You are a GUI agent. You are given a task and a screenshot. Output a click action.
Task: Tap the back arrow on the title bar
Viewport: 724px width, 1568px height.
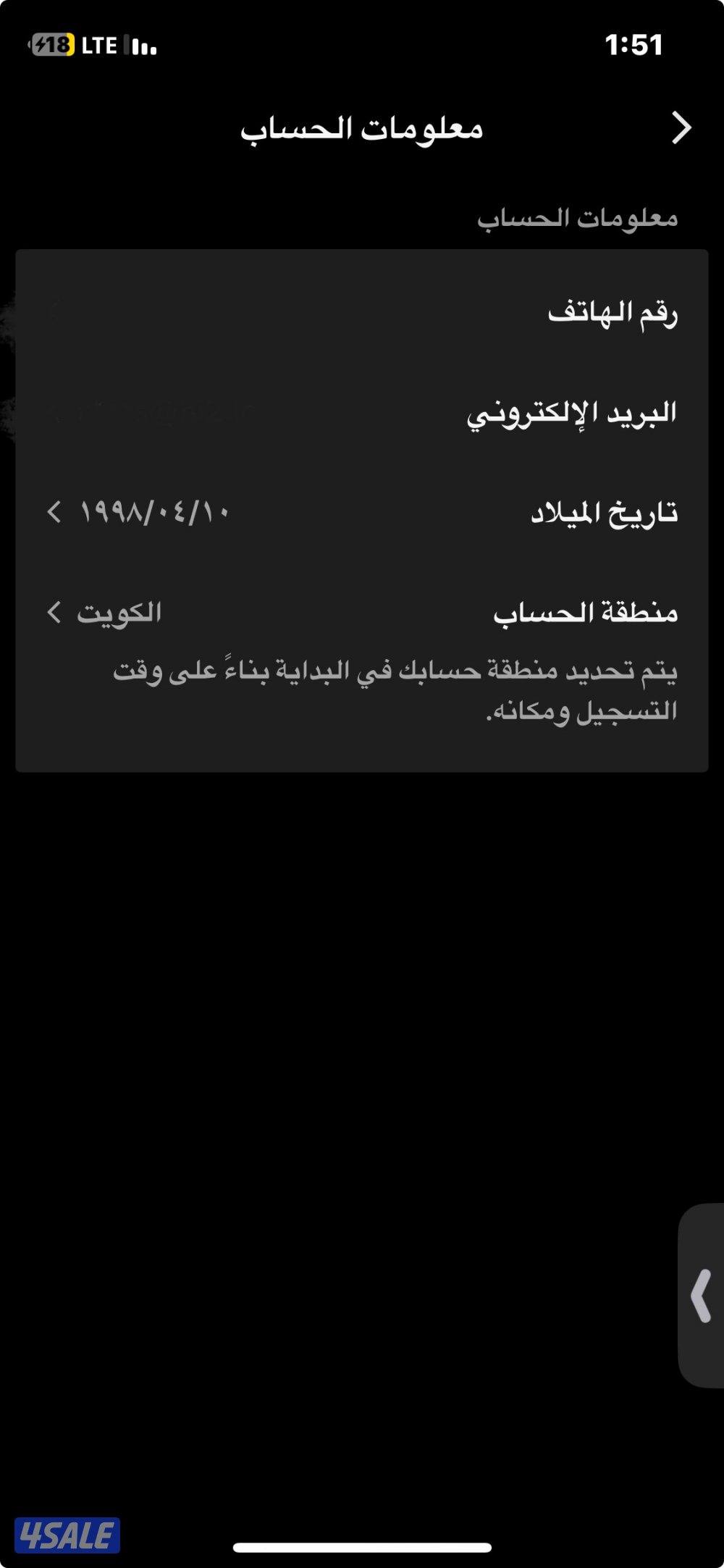679,127
